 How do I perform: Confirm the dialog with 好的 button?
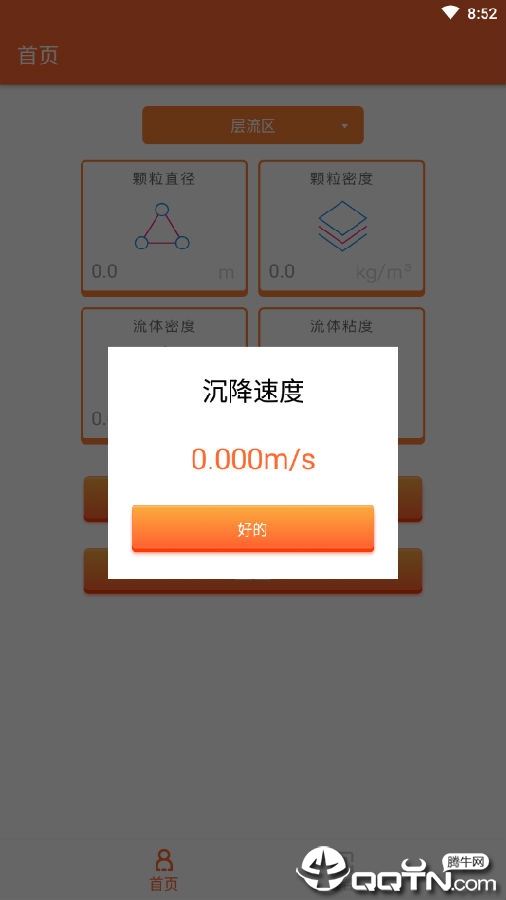click(252, 528)
